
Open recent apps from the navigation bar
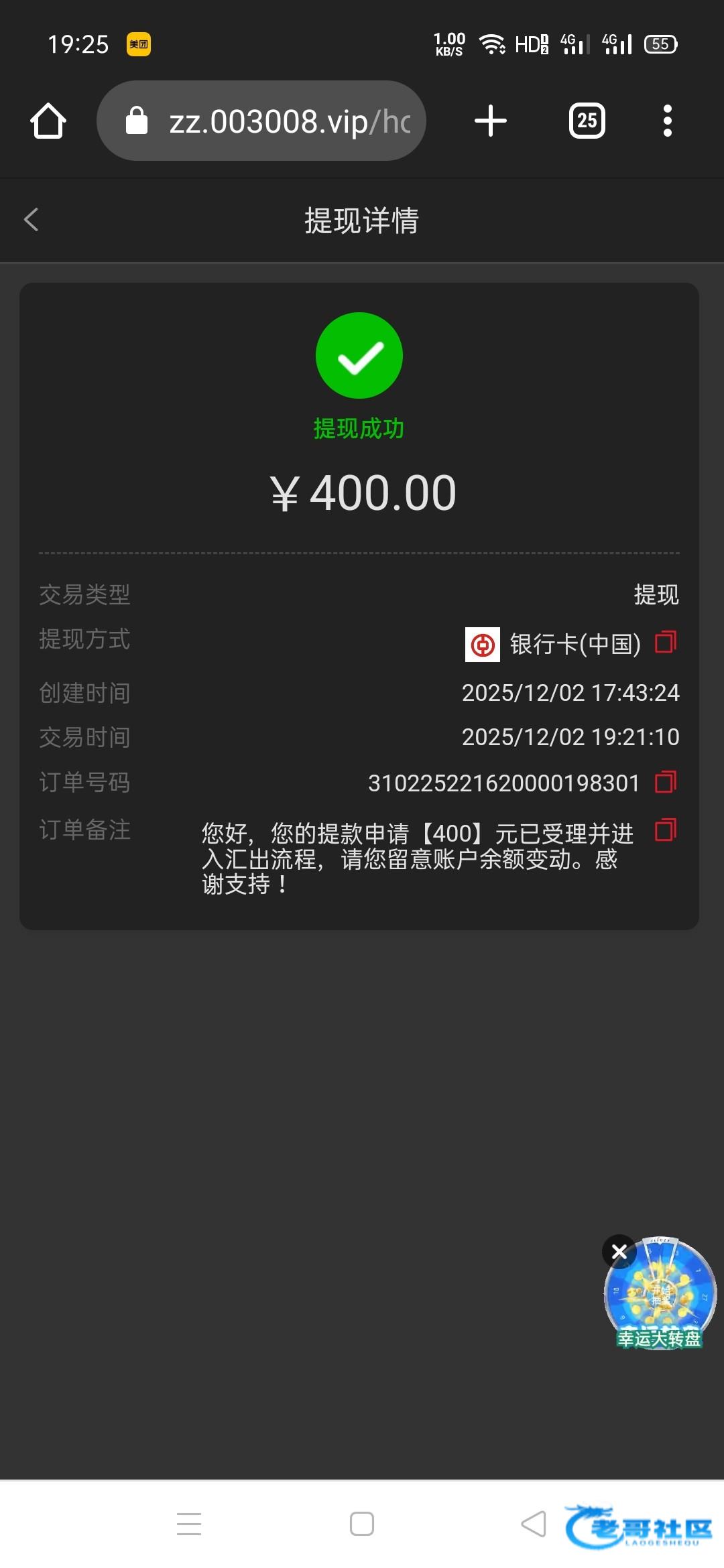(x=189, y=1524)
